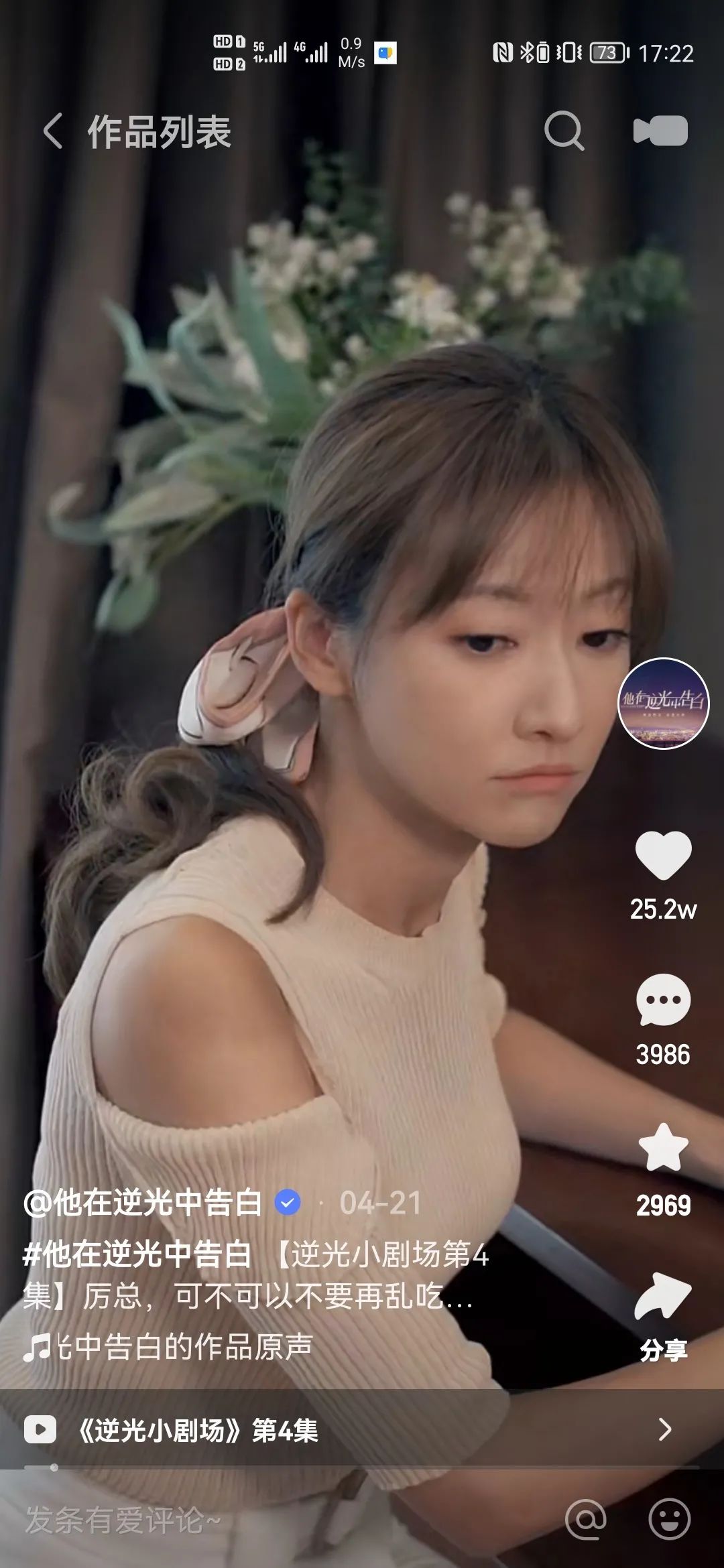Image resolution: width=724 pixels, height=1568 pixels.
Task: Add video to favorites star
Action: [663, 1148]
